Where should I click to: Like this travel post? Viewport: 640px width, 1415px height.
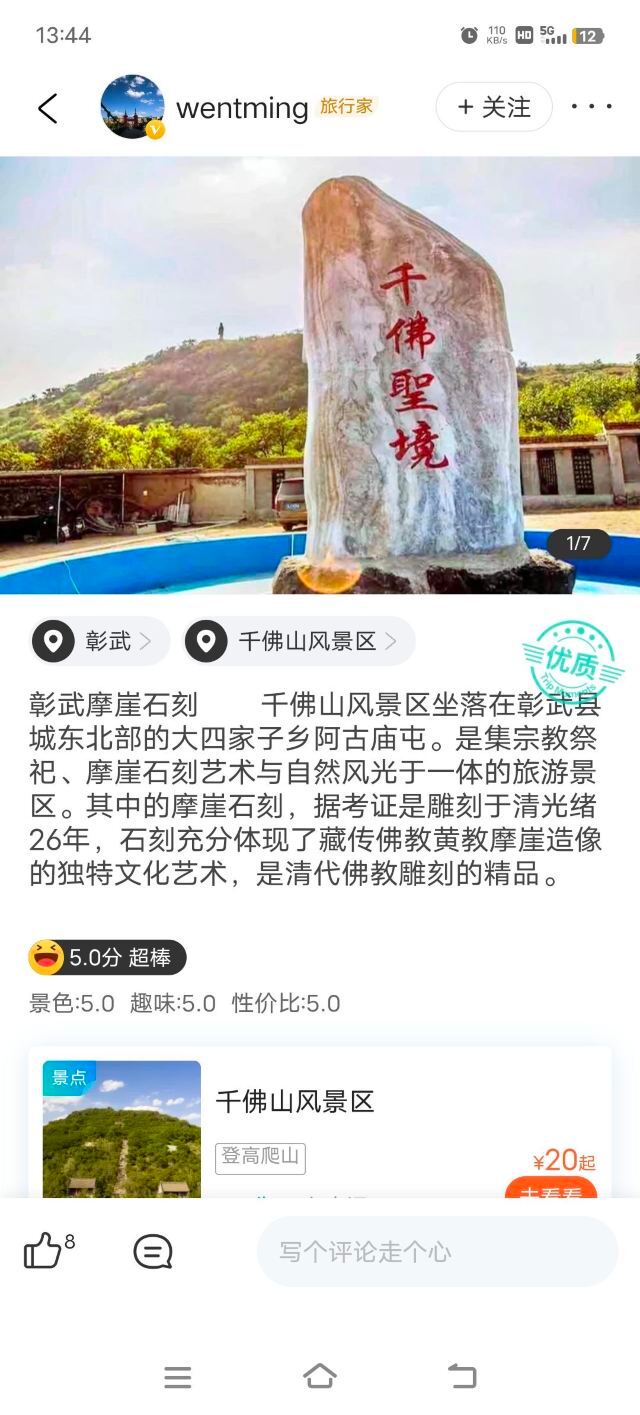click(43, 1251)
